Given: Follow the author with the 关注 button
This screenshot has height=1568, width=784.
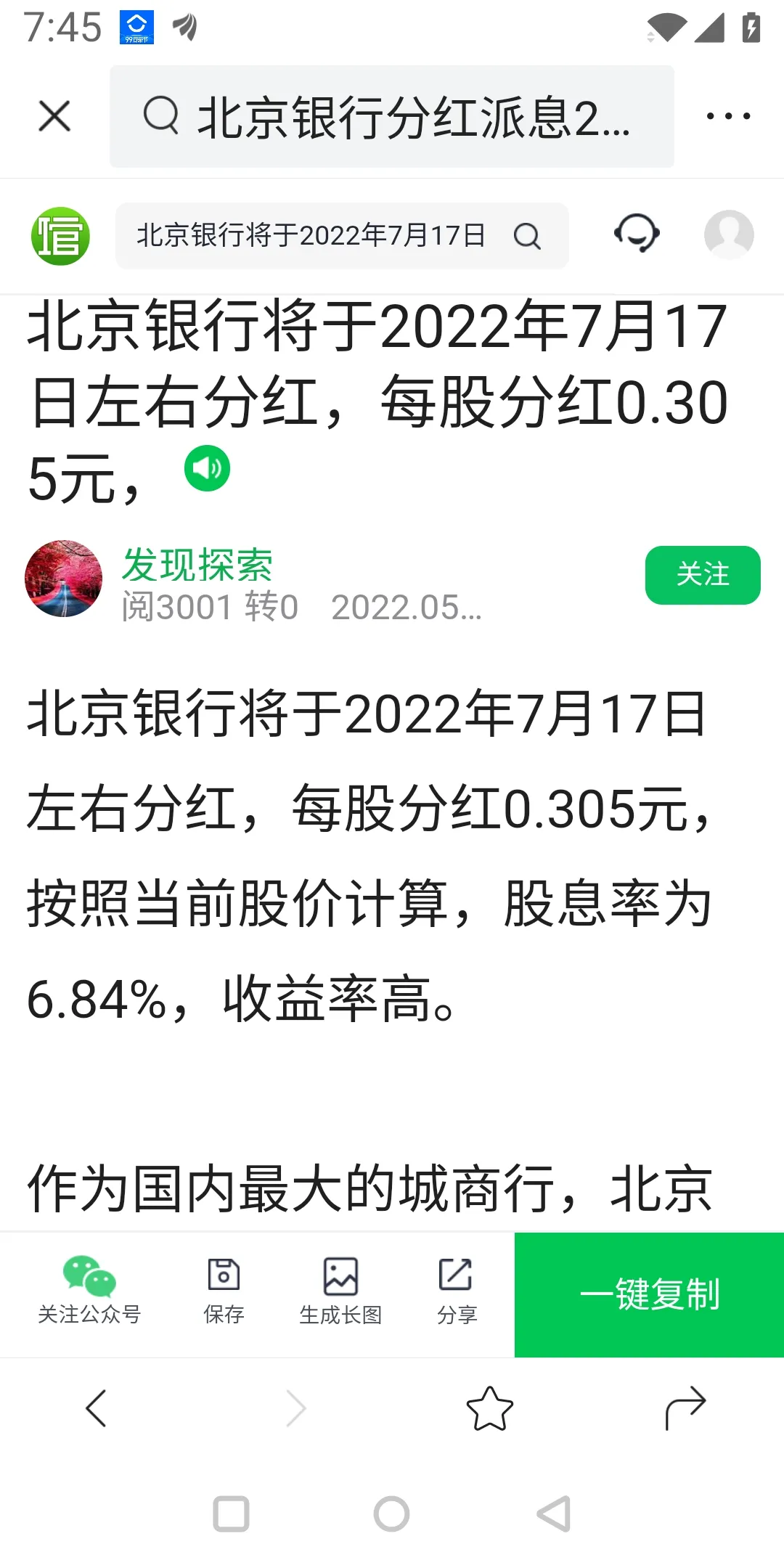Looking at the screenshot, I should pos(702,575).
